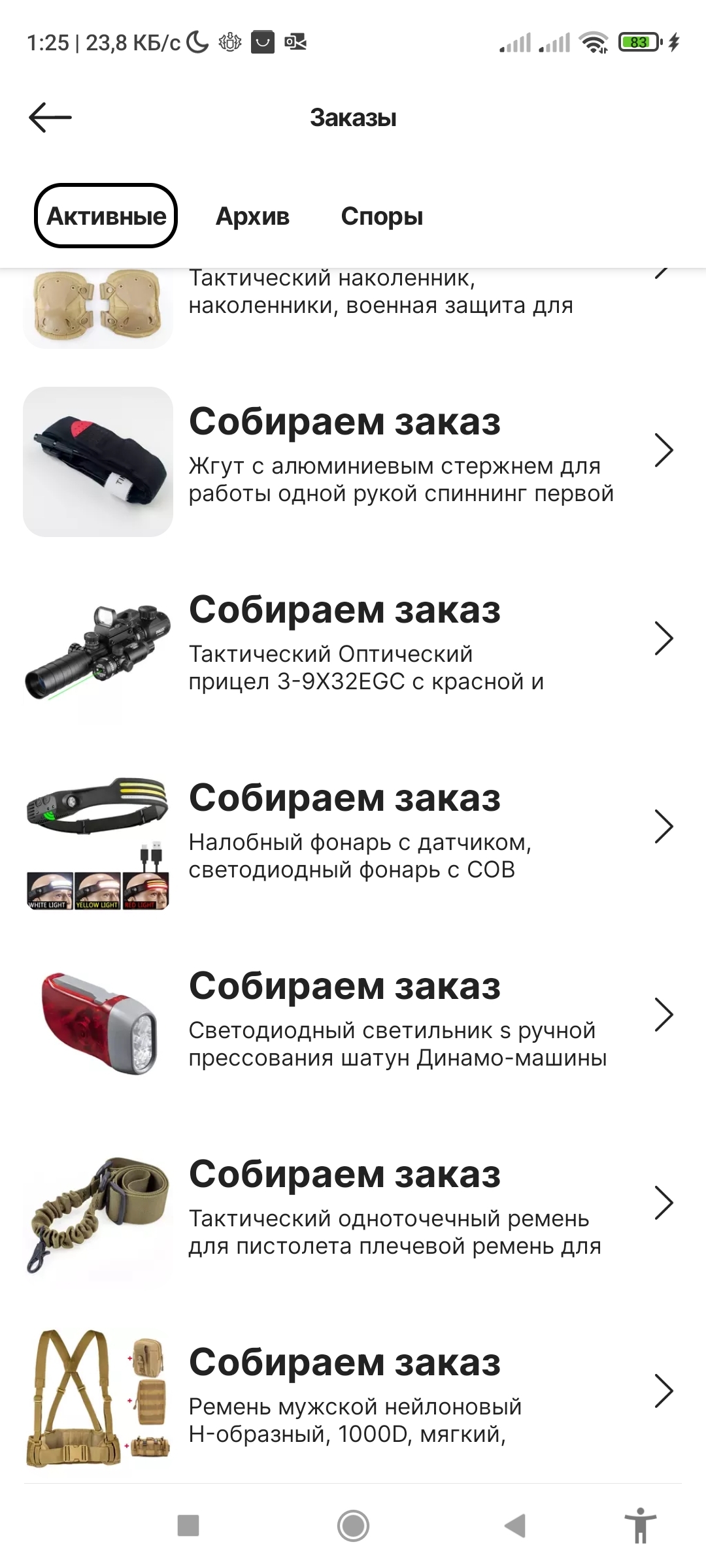Switch to the Споры tab

tap(382, 216)
